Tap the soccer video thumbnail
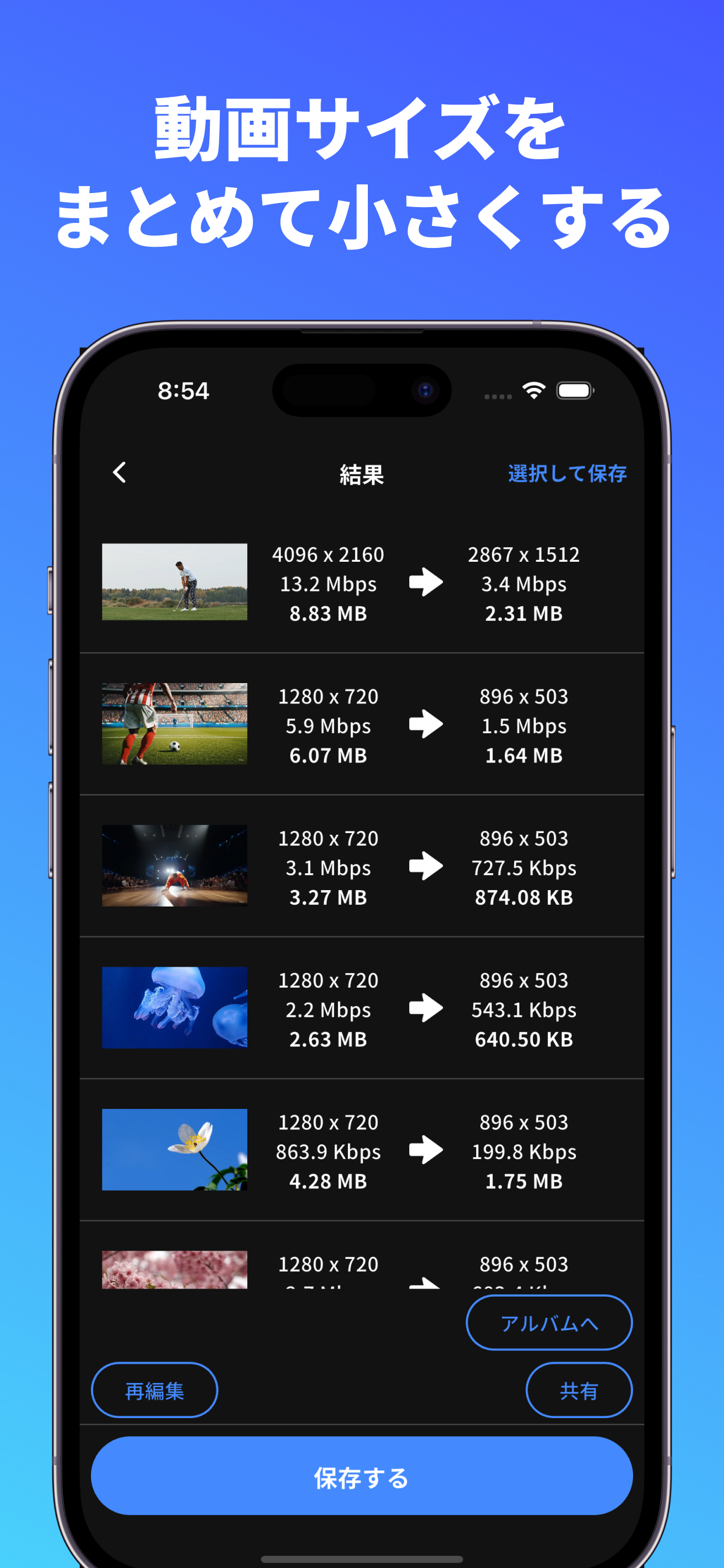The height and width of the screenshot is (1568, 724). (175, 725)
